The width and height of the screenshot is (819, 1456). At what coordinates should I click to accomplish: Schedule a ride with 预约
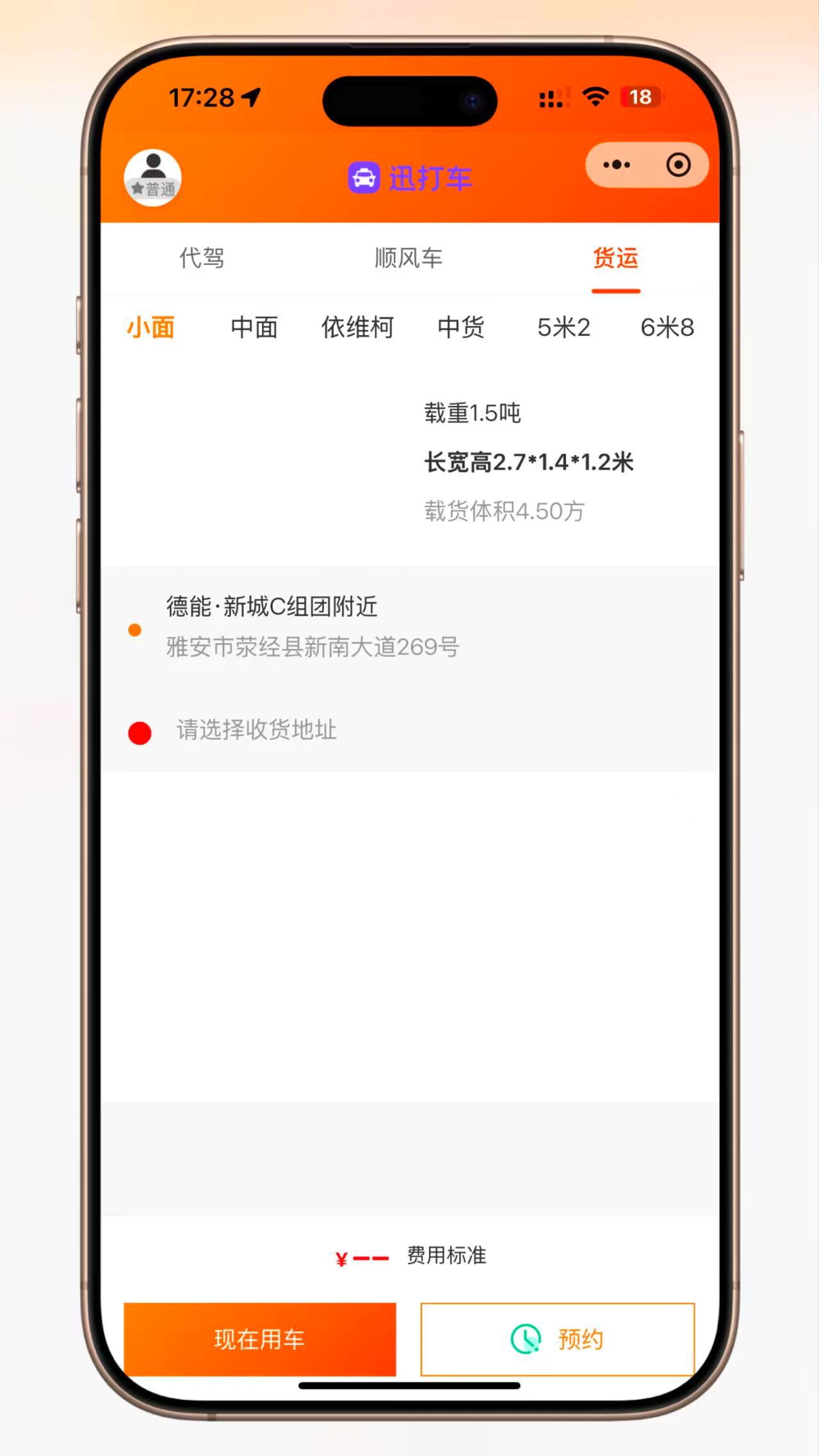[557, 1339]
